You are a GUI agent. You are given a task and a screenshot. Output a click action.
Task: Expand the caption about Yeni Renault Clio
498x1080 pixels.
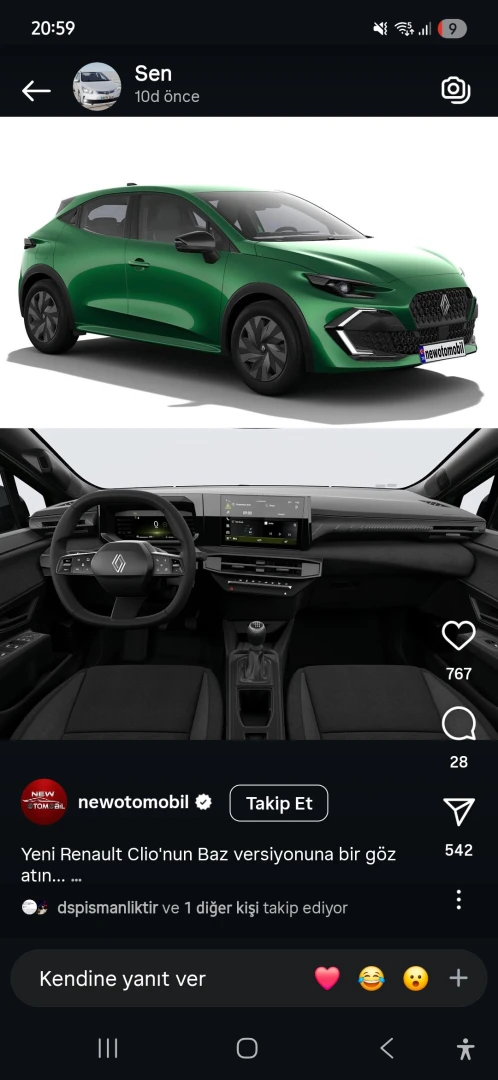click(x=209, y=865)
